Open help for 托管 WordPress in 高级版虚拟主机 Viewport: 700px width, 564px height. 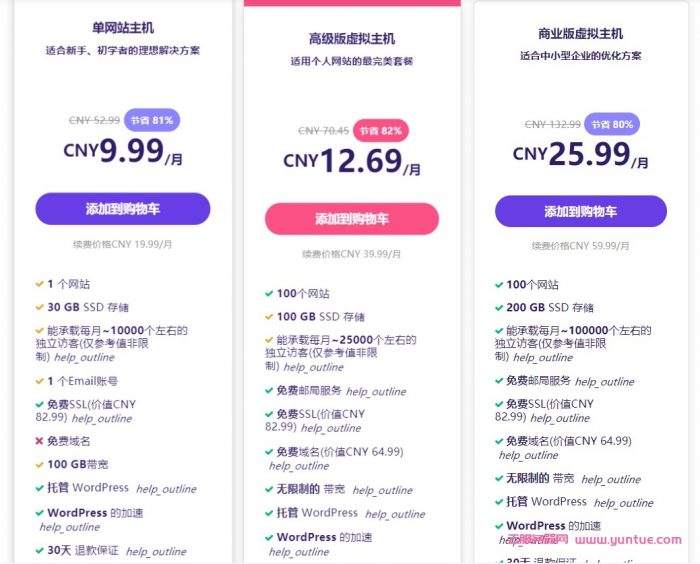click(395, 514)
